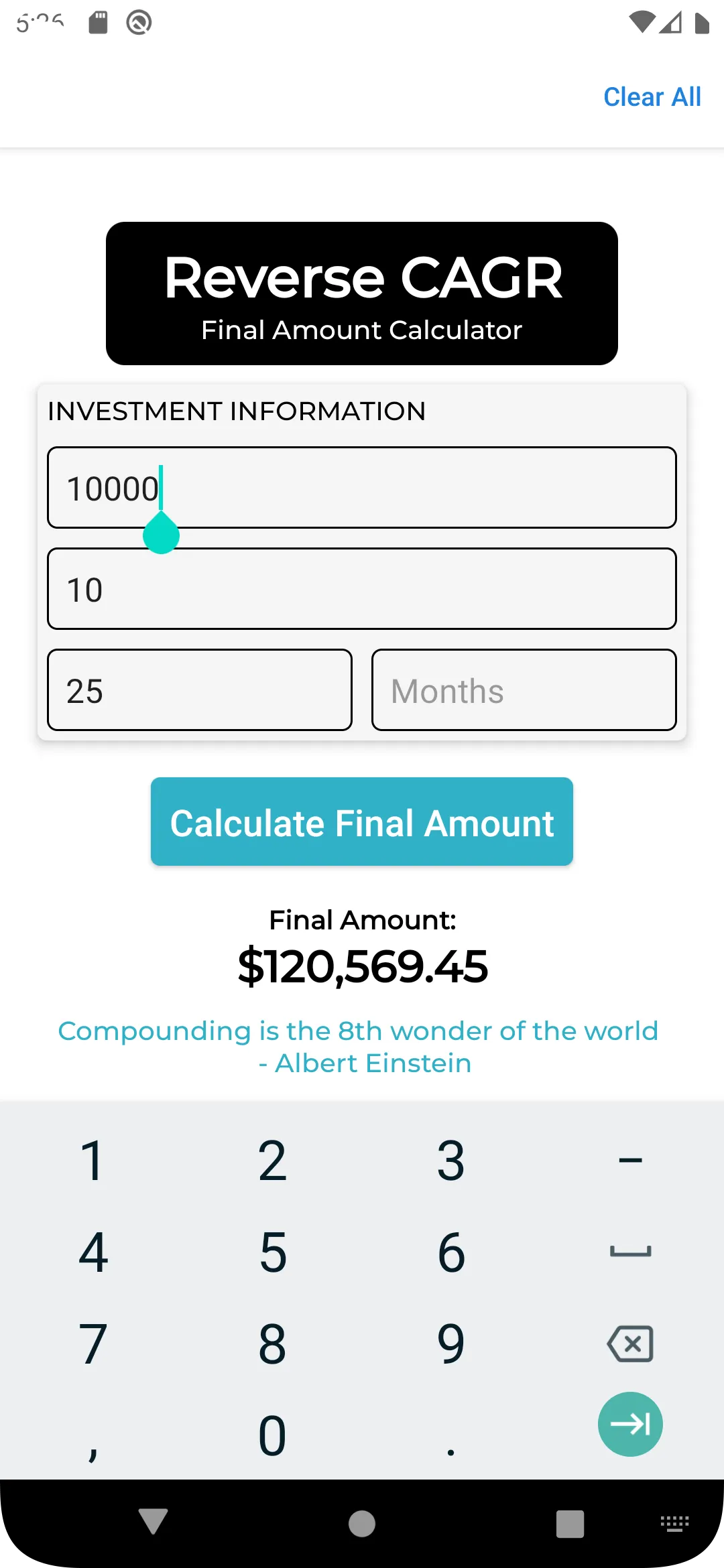Tap the field containing 10000

(361, 488)
